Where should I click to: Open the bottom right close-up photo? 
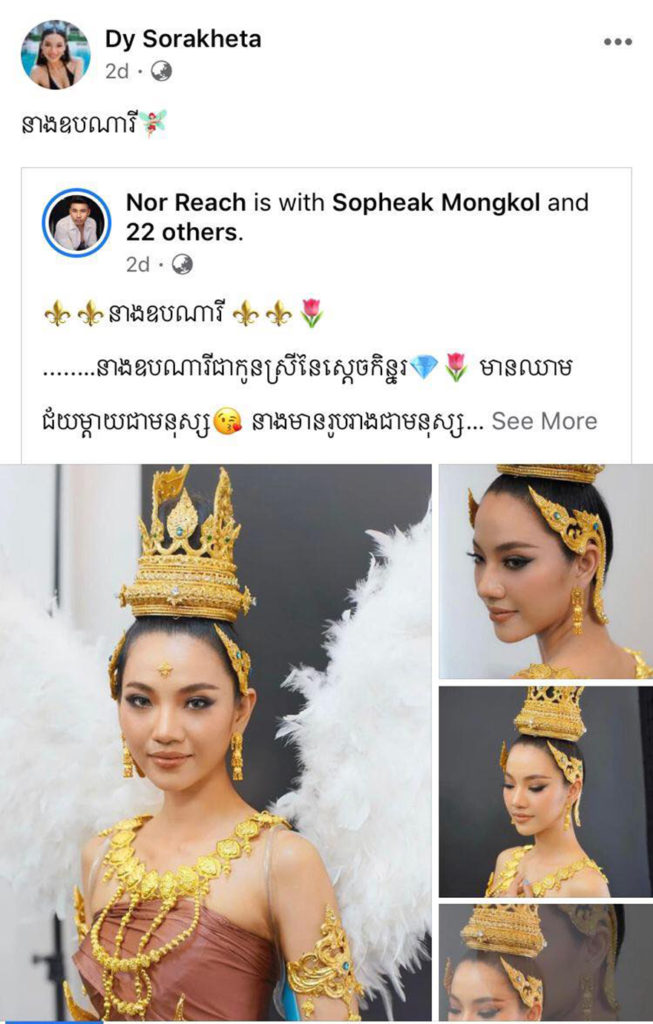click(x=545, y=962)
